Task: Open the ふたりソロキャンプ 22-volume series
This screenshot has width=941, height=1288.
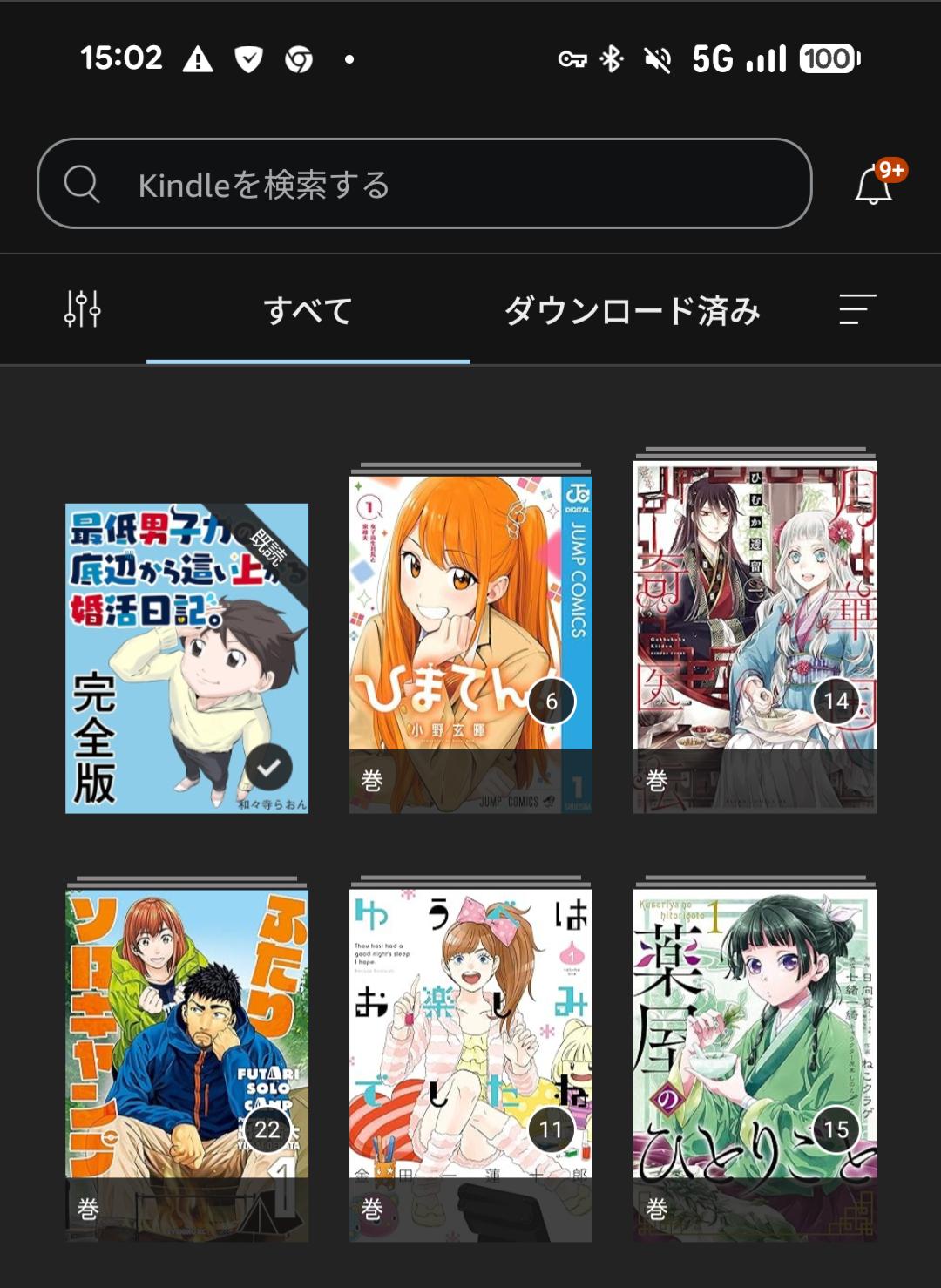Action: [186, 1063]
